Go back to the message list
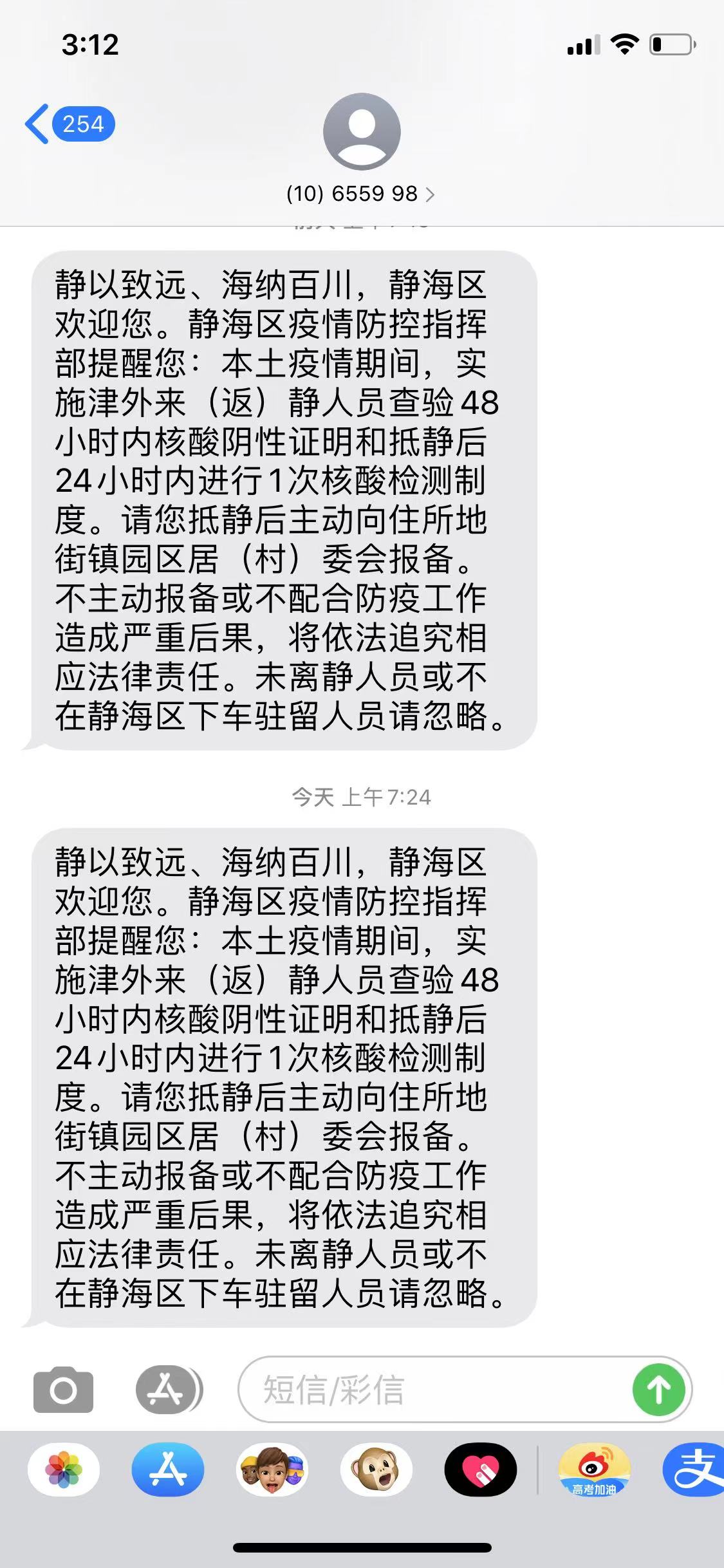724x1568 pixels. coord(70,124)
